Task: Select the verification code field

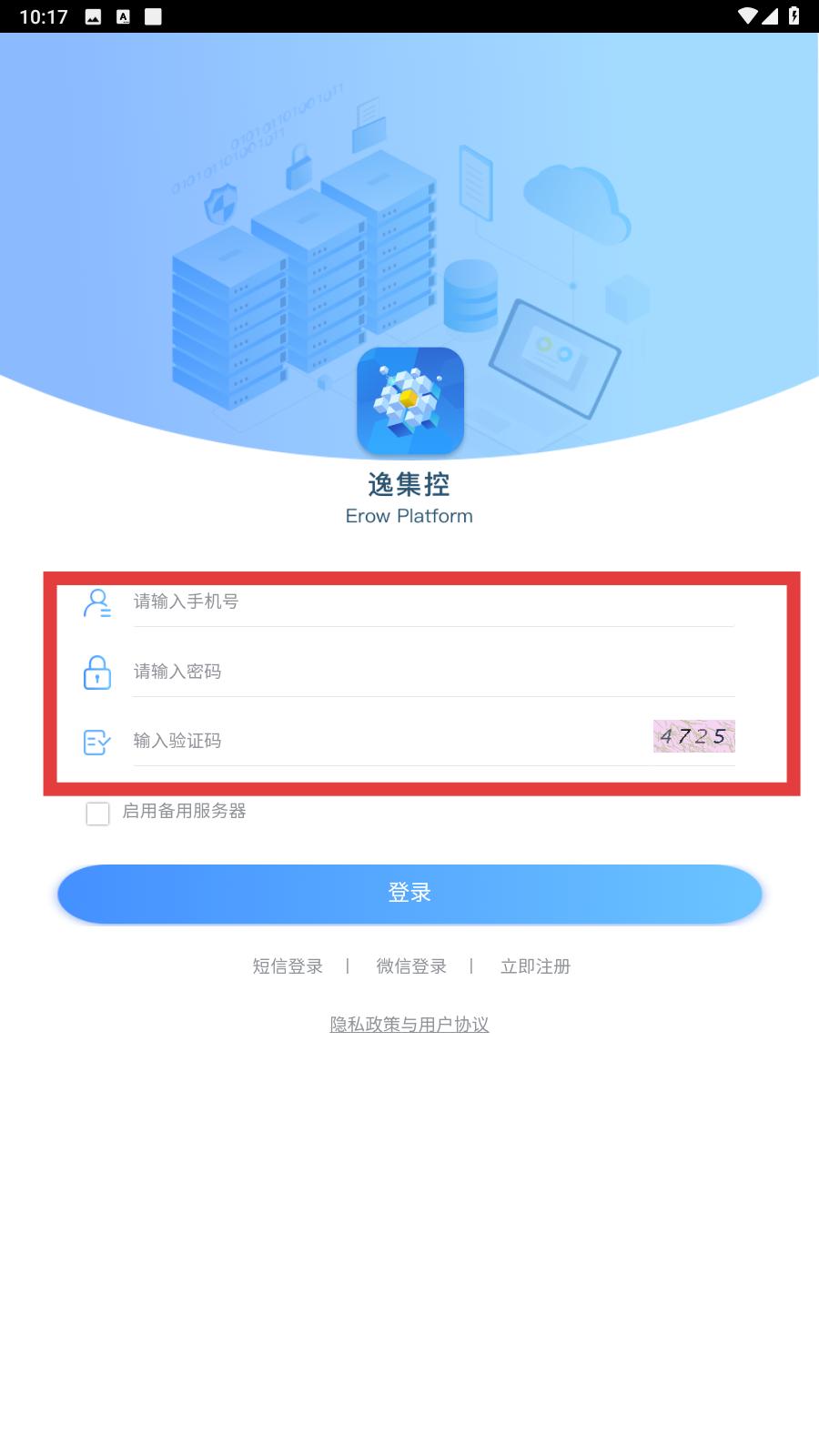Action: pyautogui.click(x=391, y=741)
